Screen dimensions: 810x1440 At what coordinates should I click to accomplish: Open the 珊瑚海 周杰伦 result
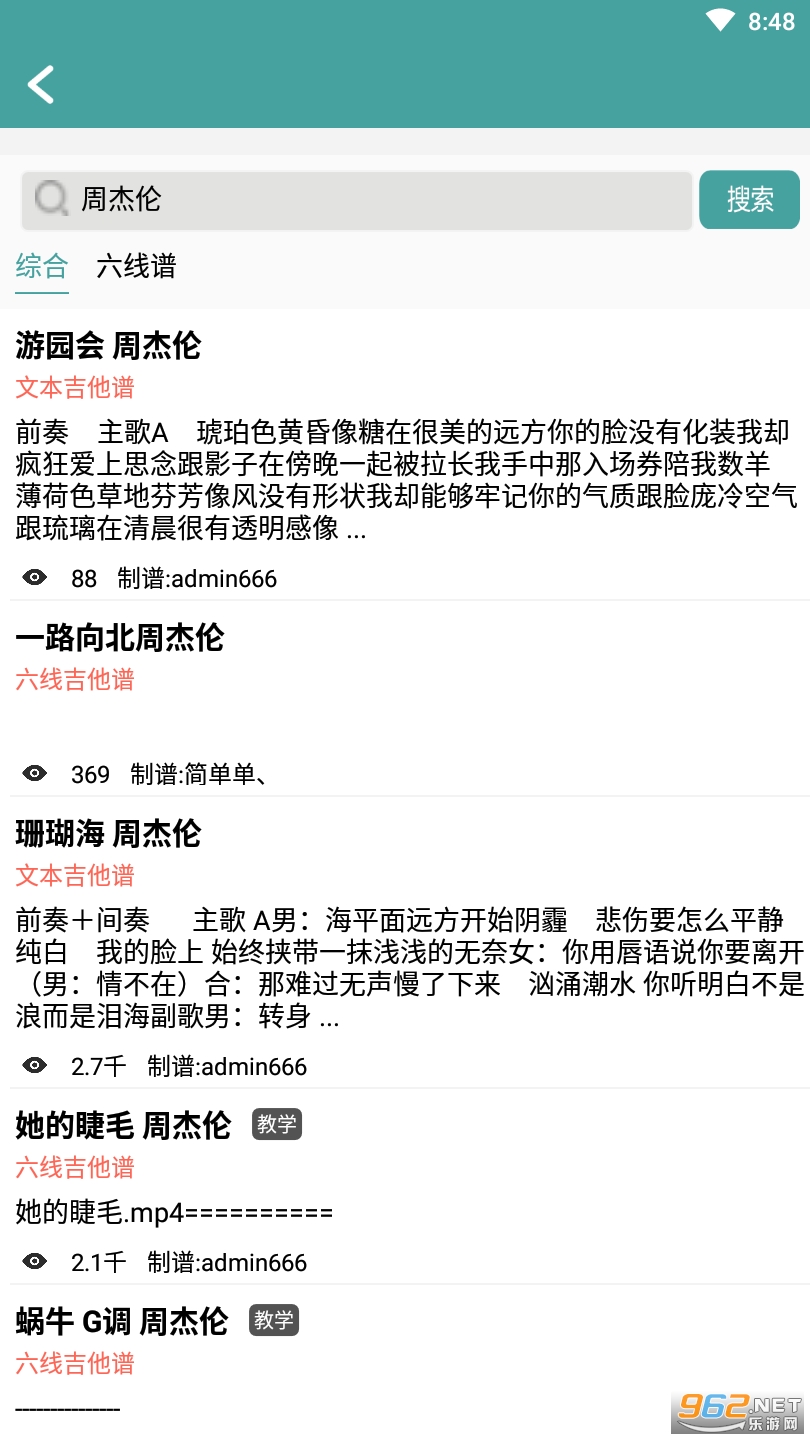click(108, 834)
